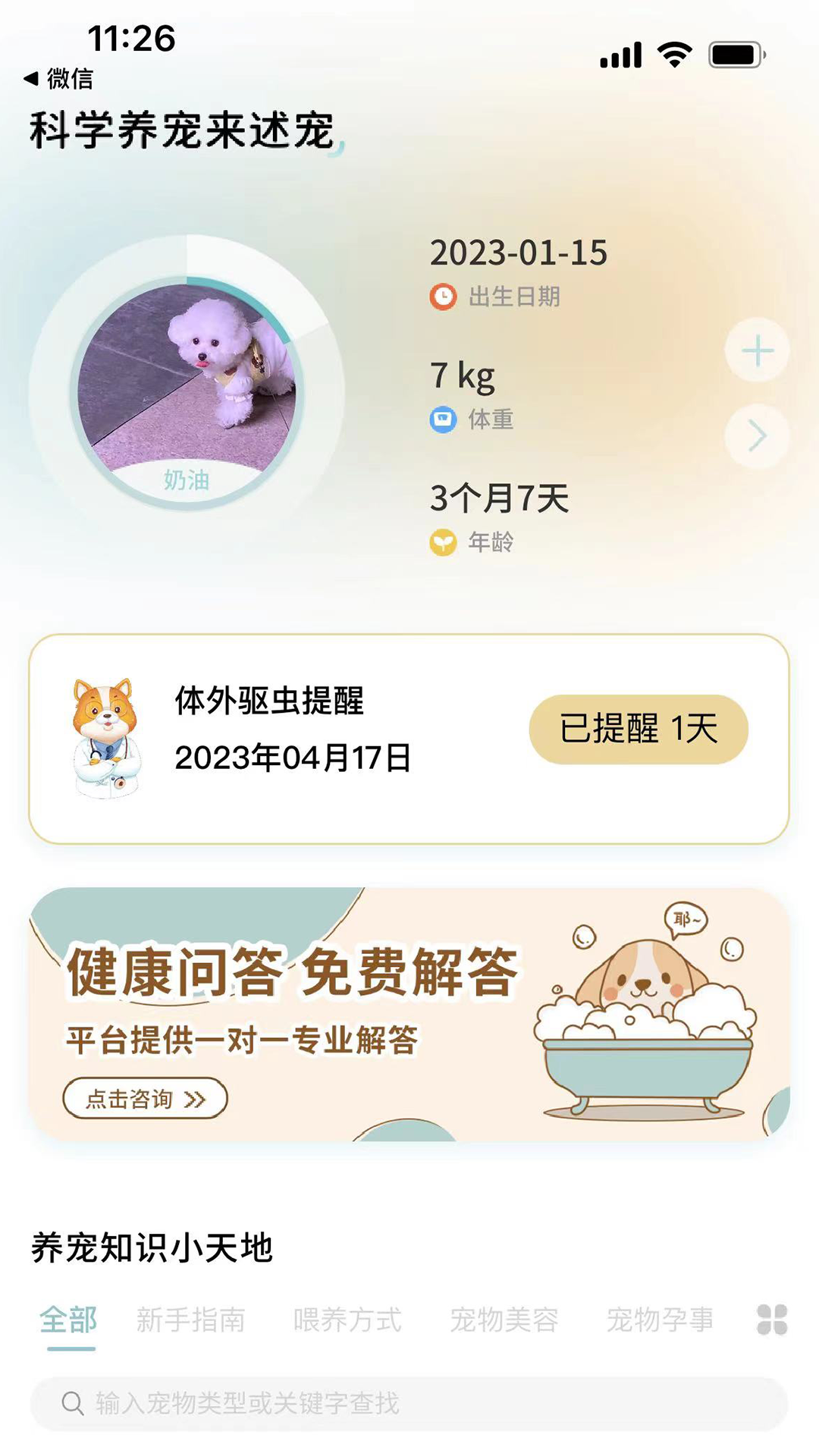Tap the yellow sprout icon beside 年龄

click(x=444, y=541)
